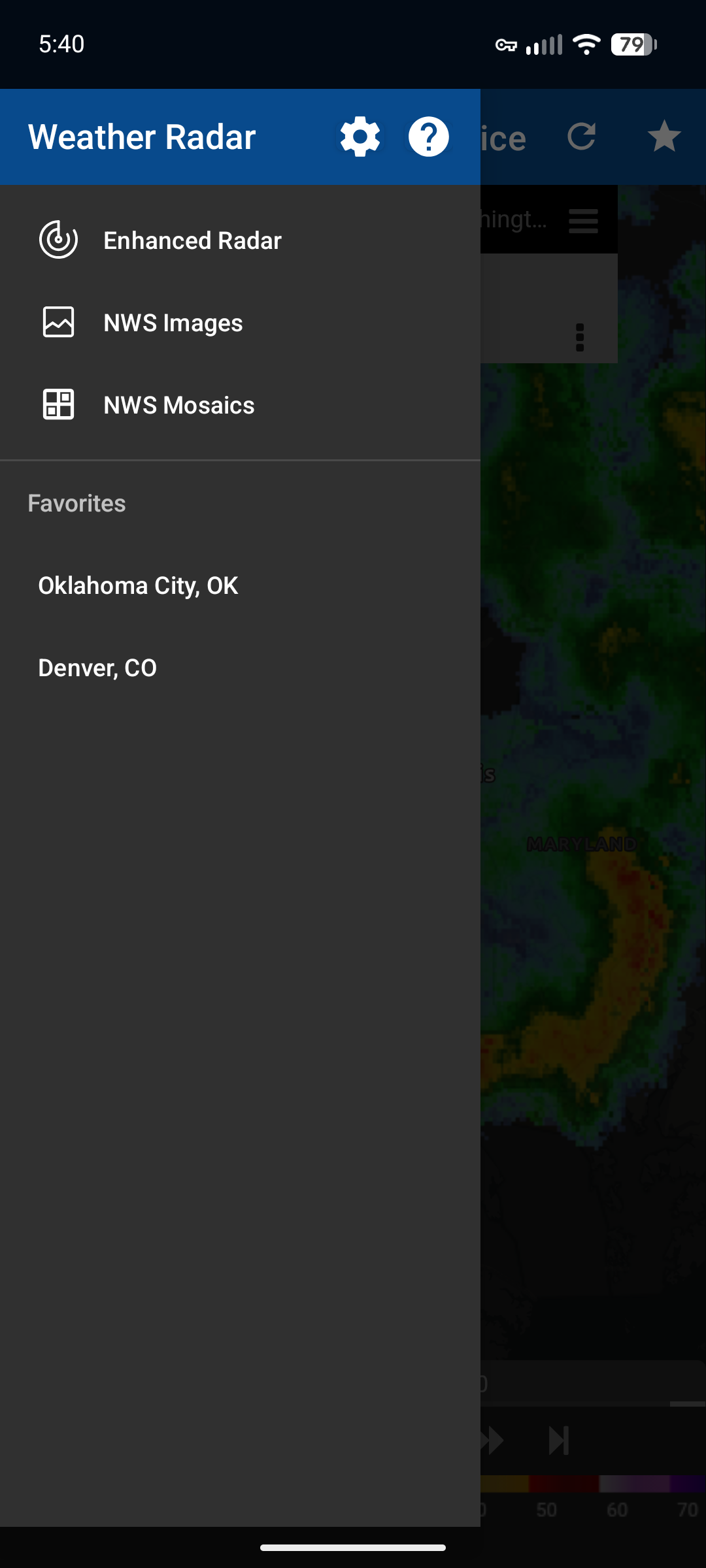This screenshot has width=706, height=1568.
Task: Click the NWS Mosaics grid icon
Action: (58, 405)
